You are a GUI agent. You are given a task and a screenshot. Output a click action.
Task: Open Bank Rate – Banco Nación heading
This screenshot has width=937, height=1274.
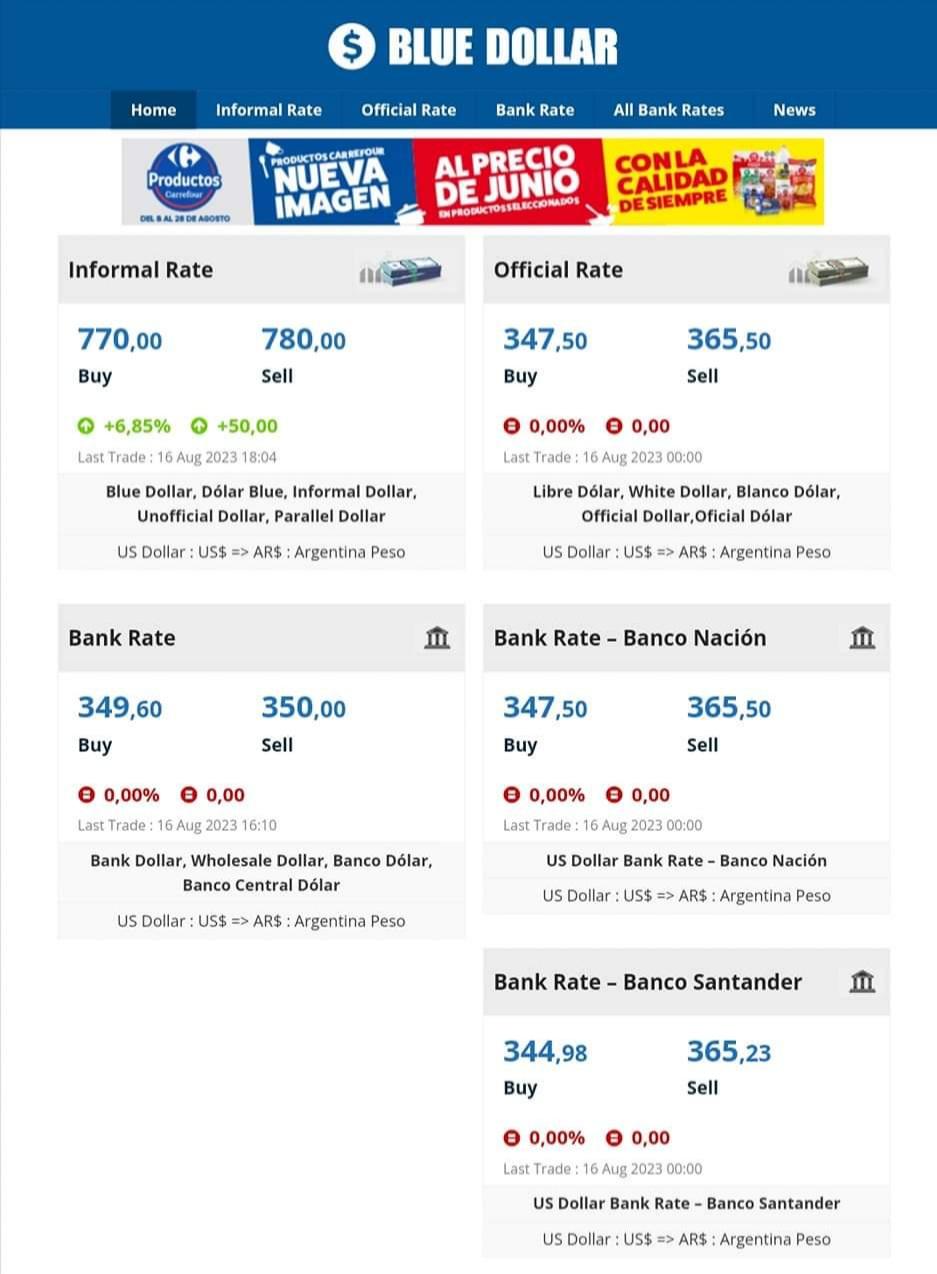click(x=630, y=638)
